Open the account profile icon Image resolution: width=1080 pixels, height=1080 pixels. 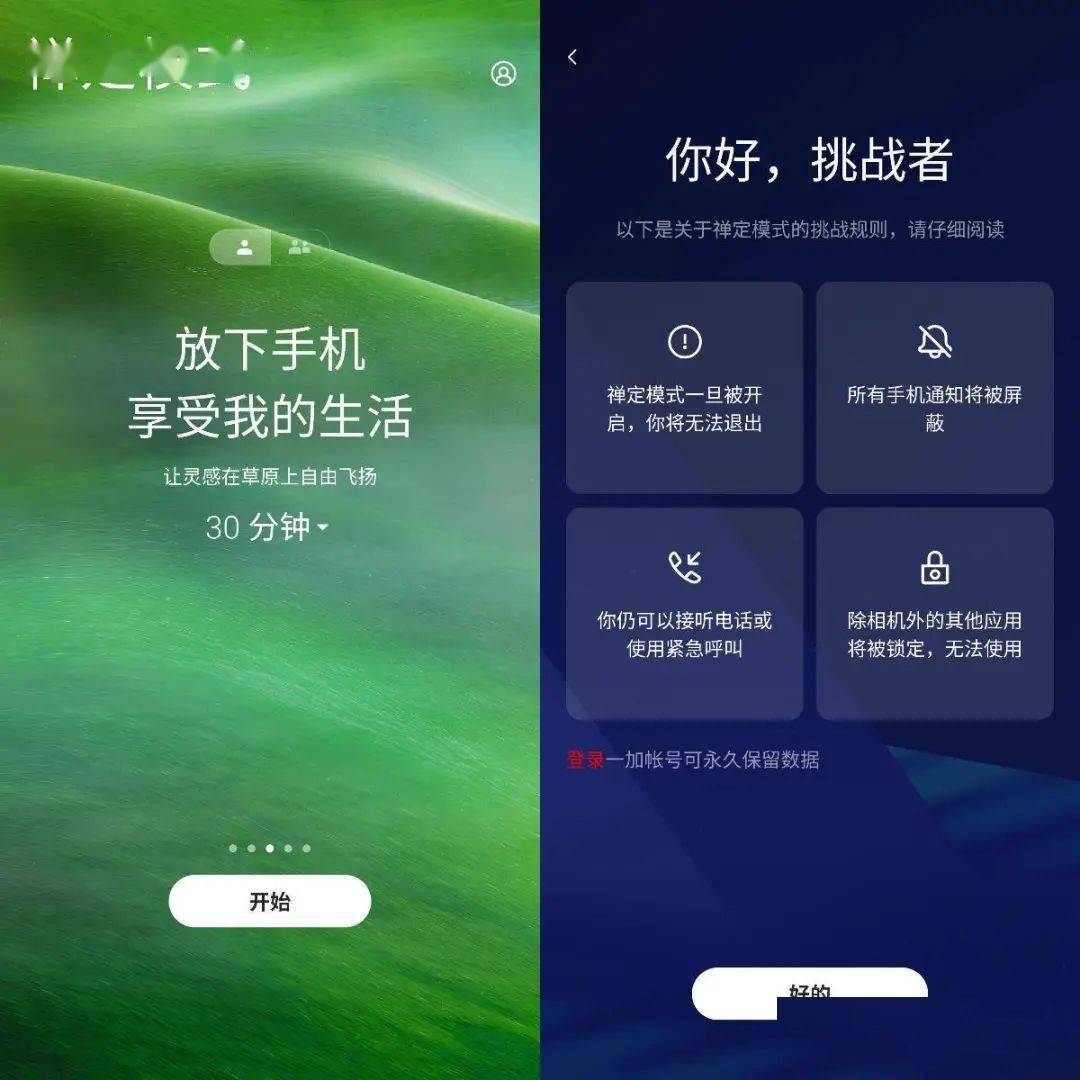503,73
